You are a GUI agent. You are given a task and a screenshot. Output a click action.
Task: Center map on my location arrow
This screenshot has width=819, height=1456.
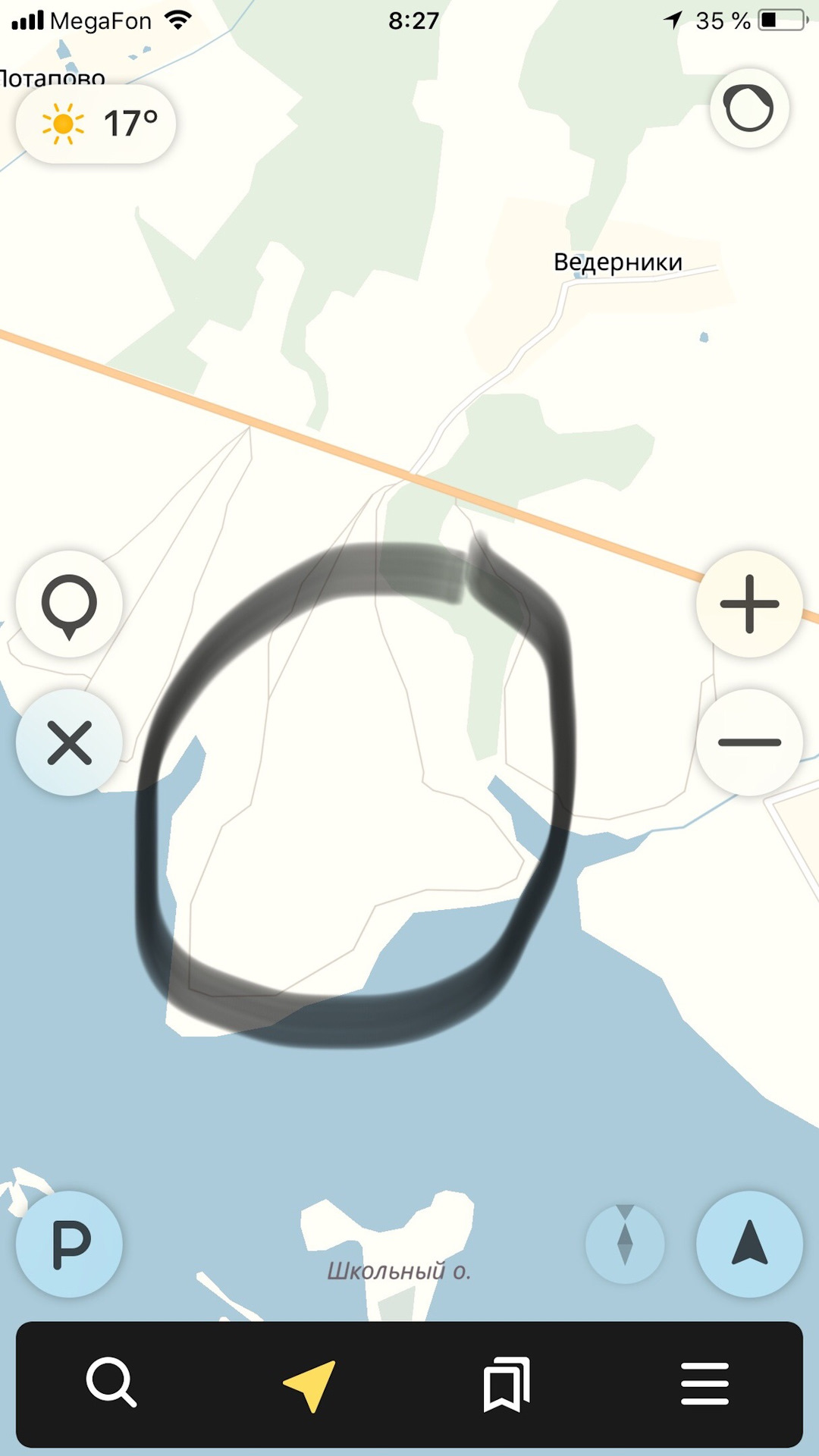pos(749,1244)
